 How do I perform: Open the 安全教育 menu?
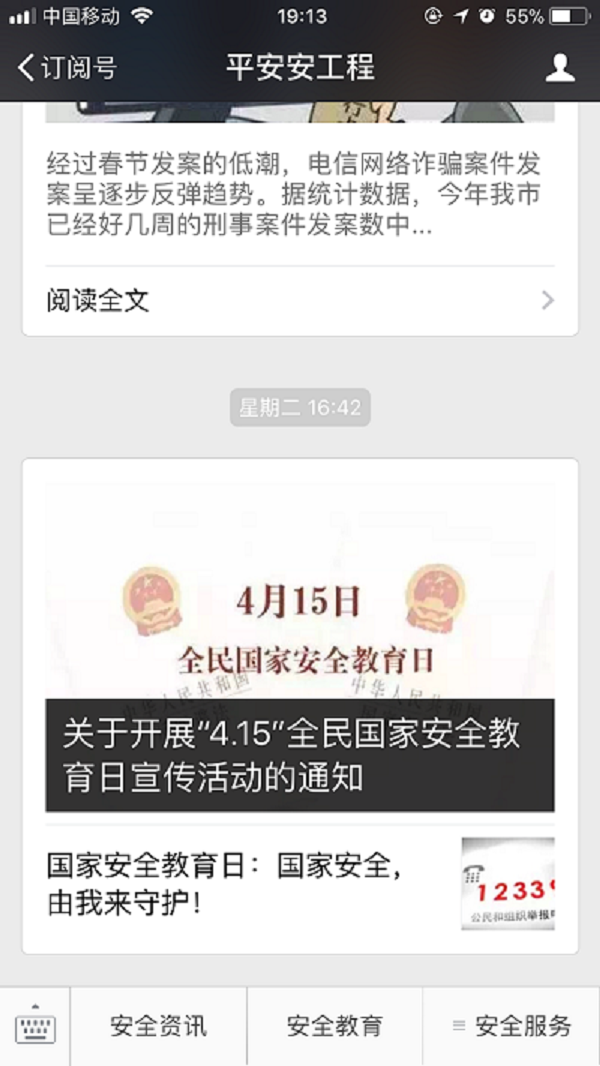pos(334,1026)
